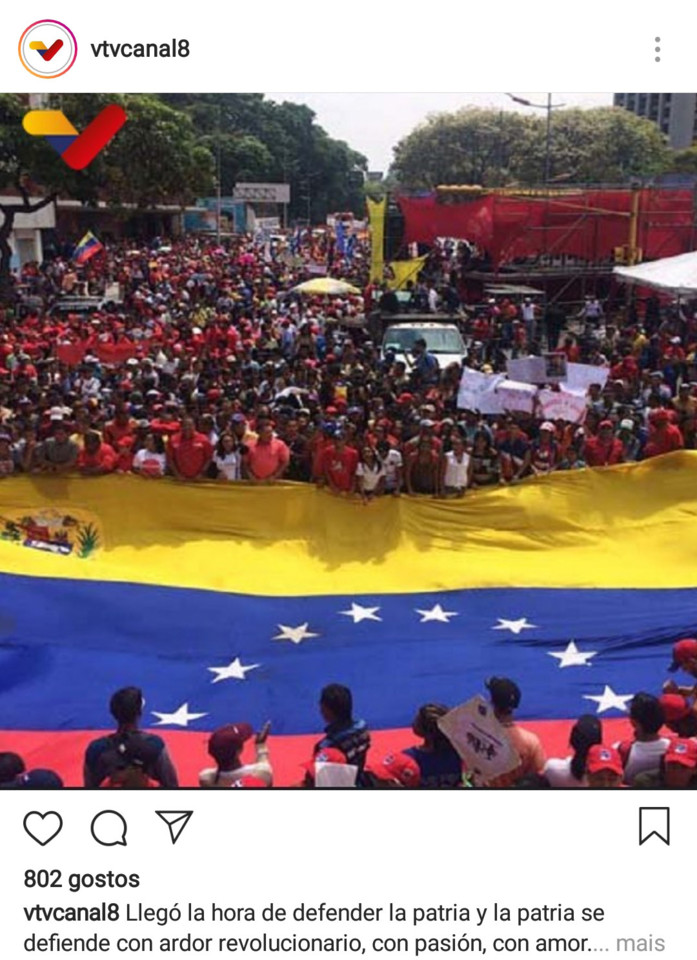Viewport: 697px width, 960px height.
Task: Comment on the vtvcanal8 post
Action: [x=109, y=827]
